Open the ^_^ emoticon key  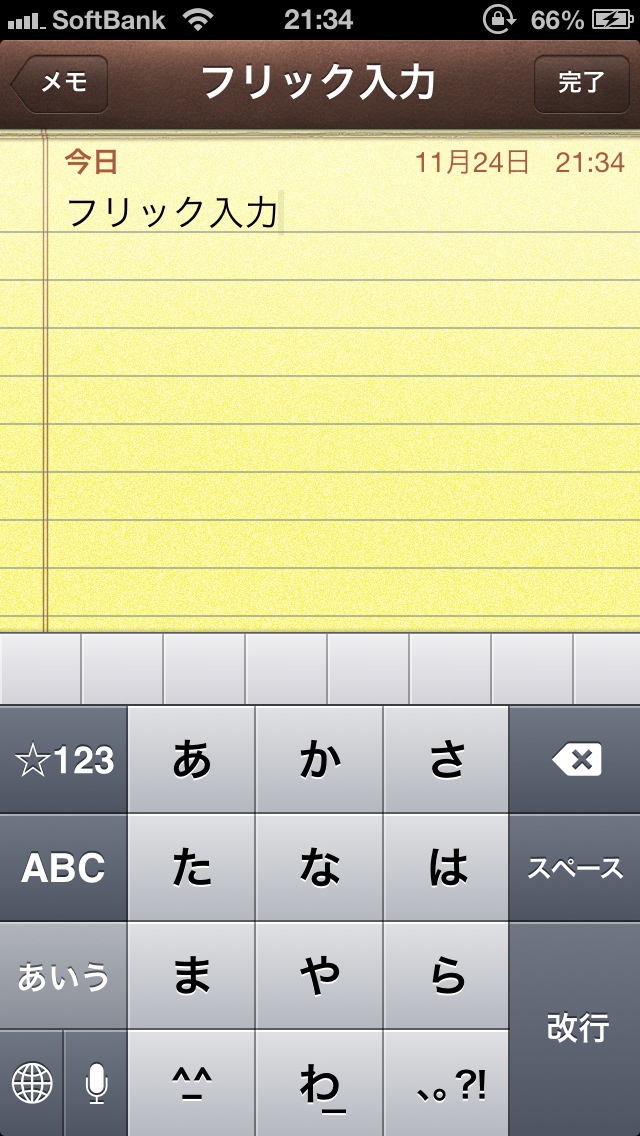(x=191, y=1084)
